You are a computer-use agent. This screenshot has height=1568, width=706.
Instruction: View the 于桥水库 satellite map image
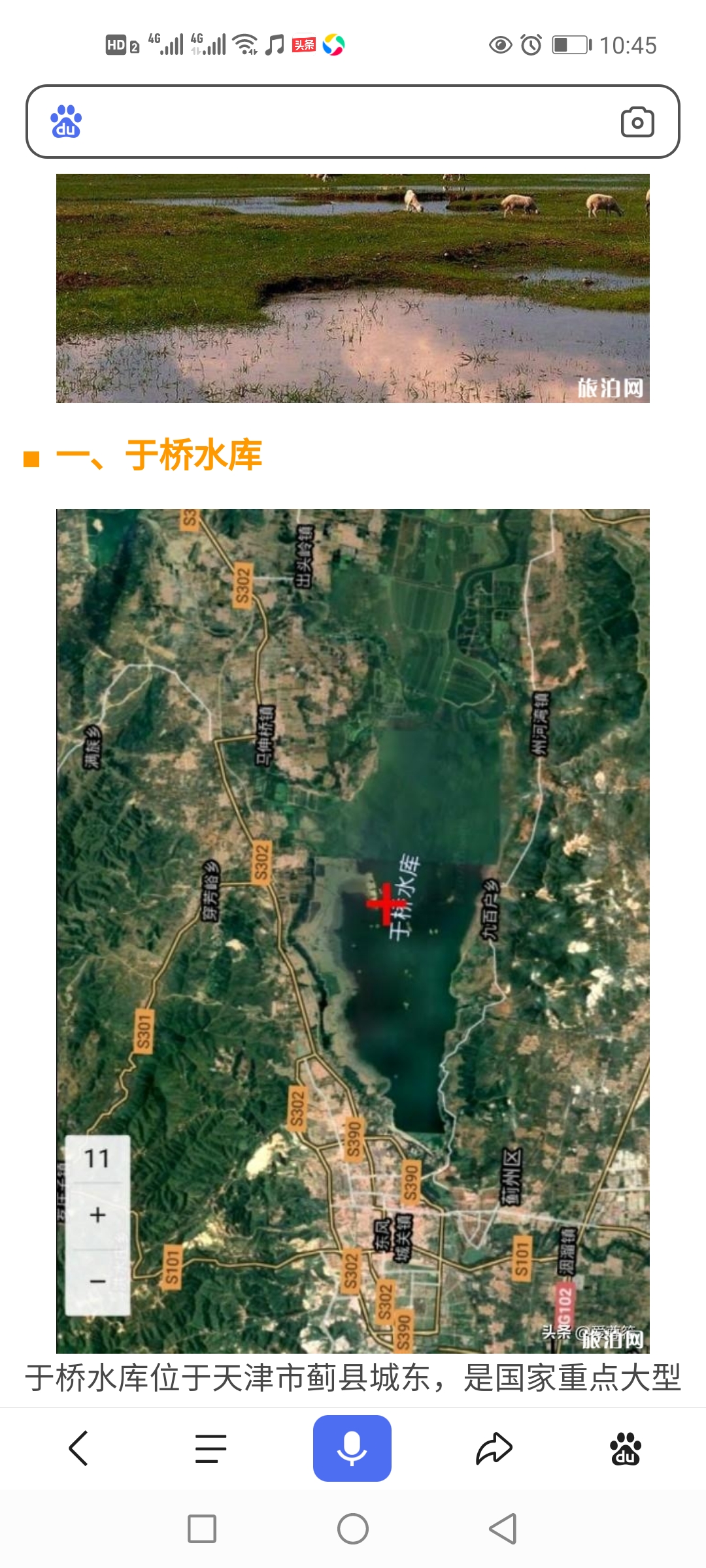pos(353,930)
